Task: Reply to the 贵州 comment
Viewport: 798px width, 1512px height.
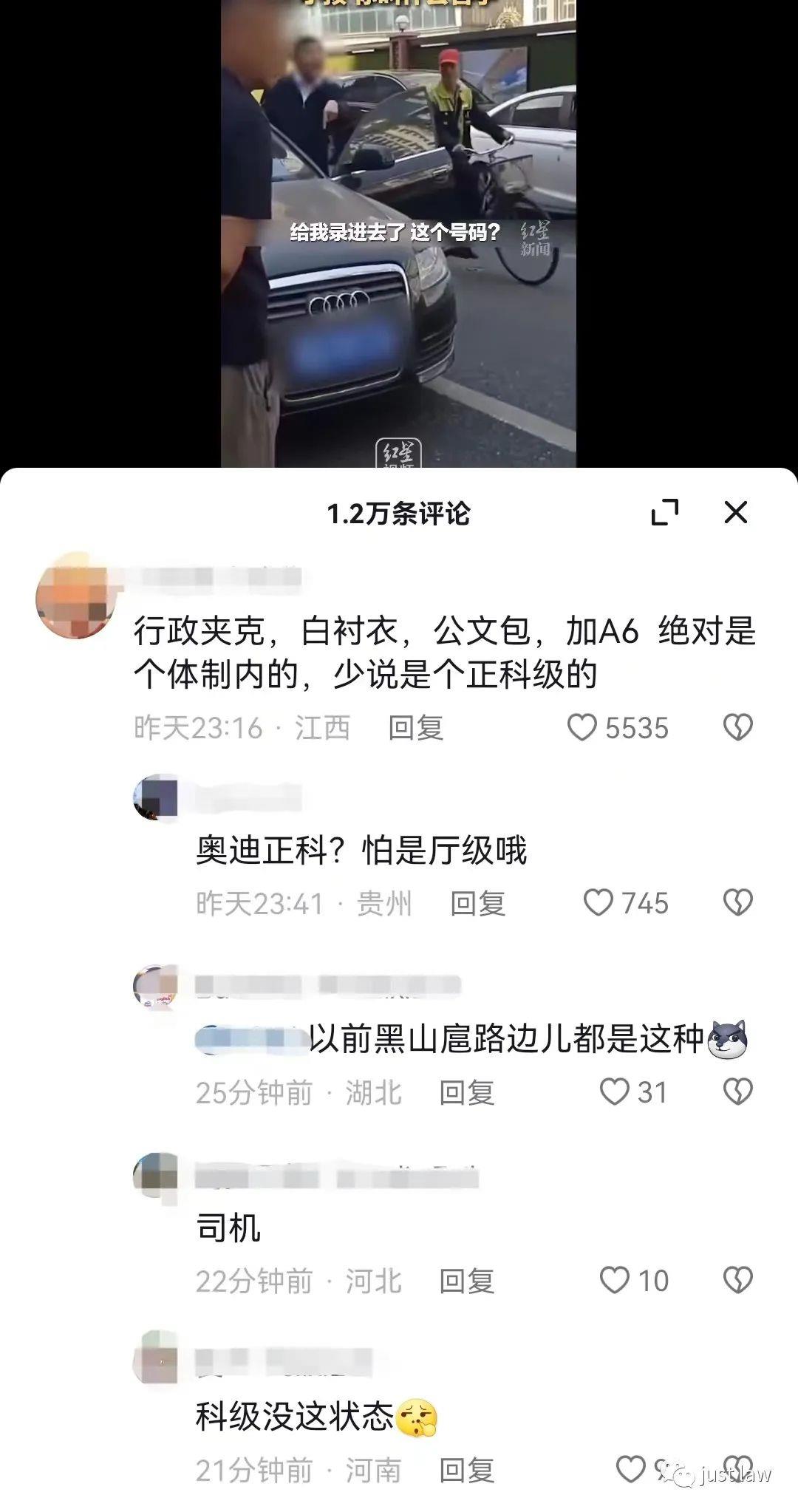Action: 478,903
